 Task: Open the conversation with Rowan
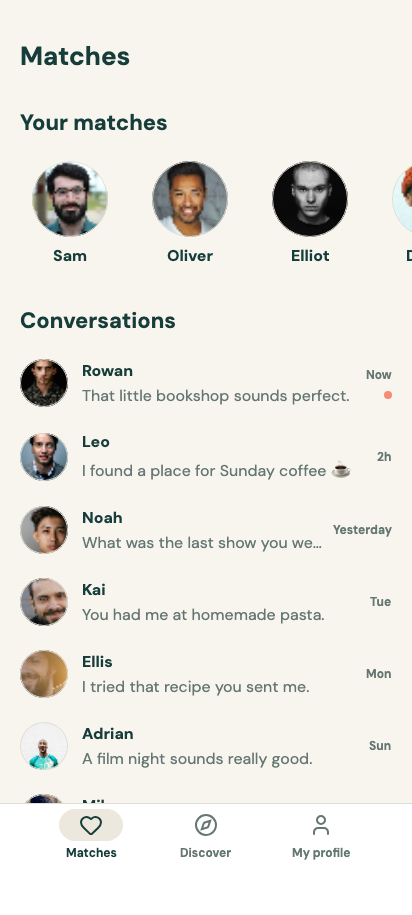(206, 383)
